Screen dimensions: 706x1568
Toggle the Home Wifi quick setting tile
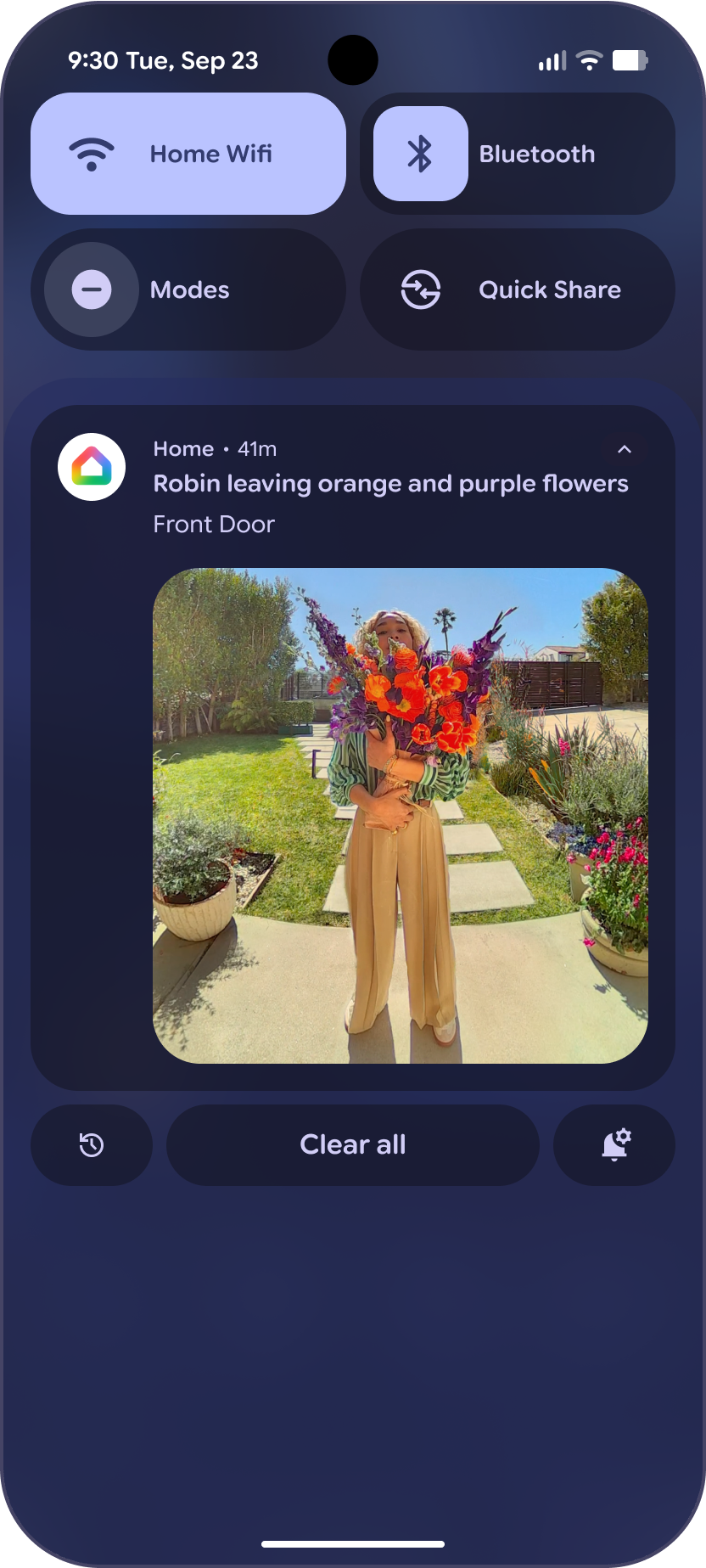point(188,154)
